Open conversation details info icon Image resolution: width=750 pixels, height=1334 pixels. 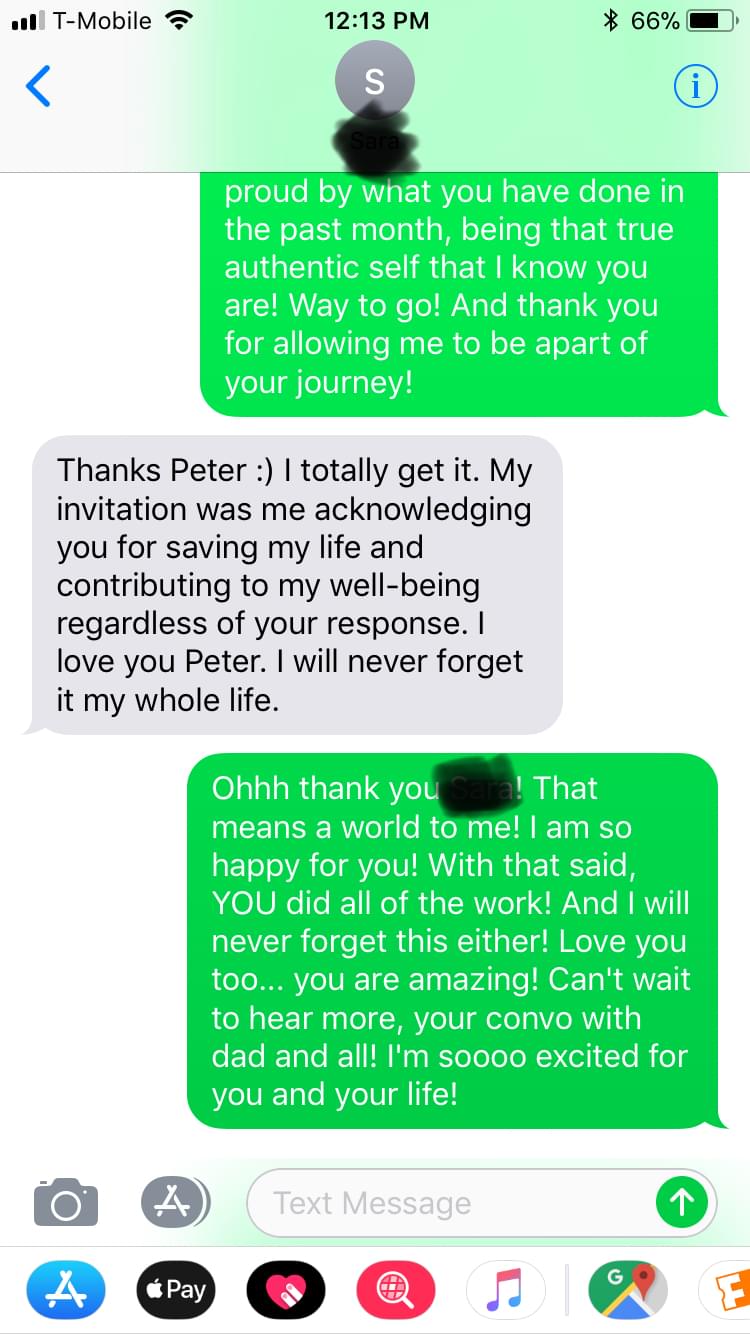coord(696,88)
